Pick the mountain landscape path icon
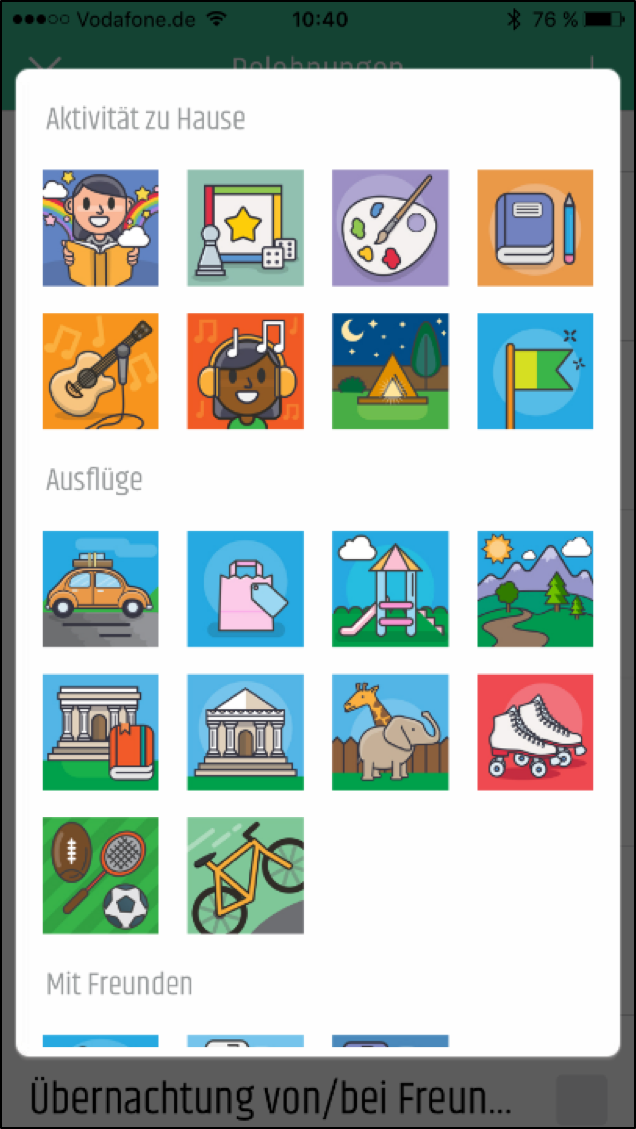Image resolution: width=636 pixels, height=1129 pixels. [x=535, y=589]
